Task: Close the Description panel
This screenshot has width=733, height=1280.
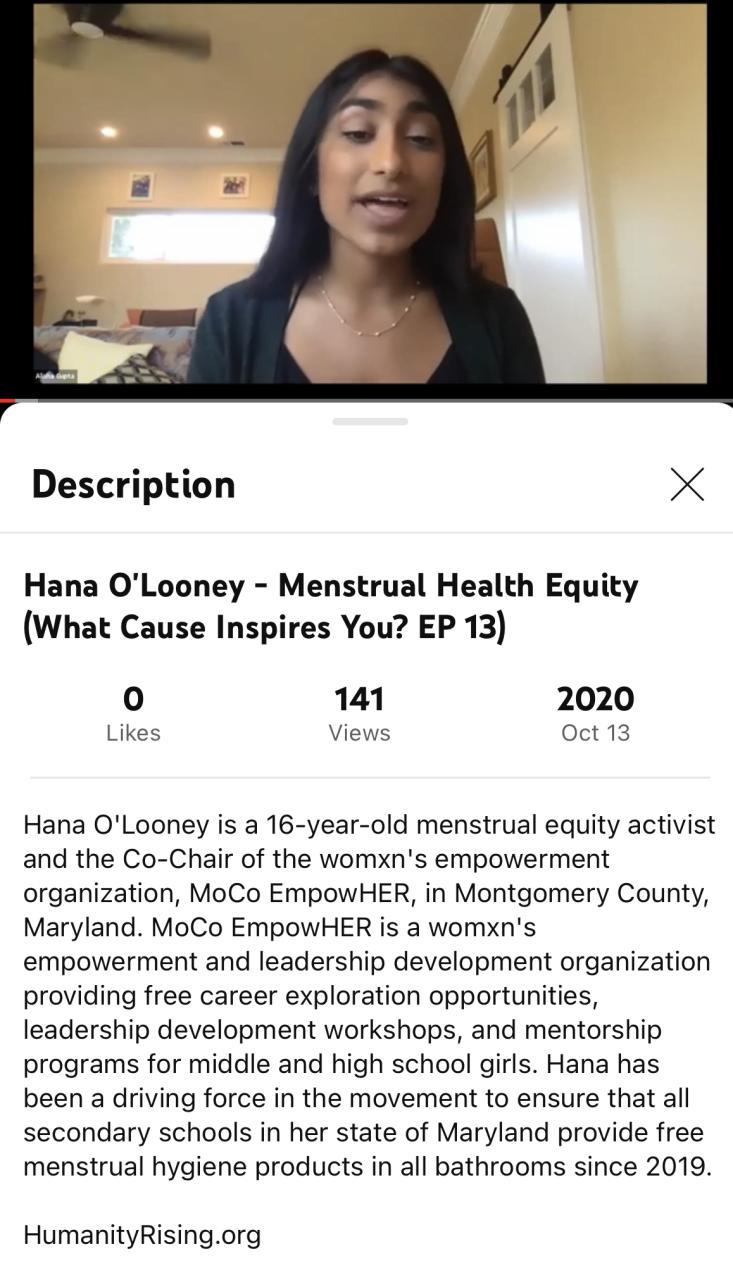Action: coord(687,484)
